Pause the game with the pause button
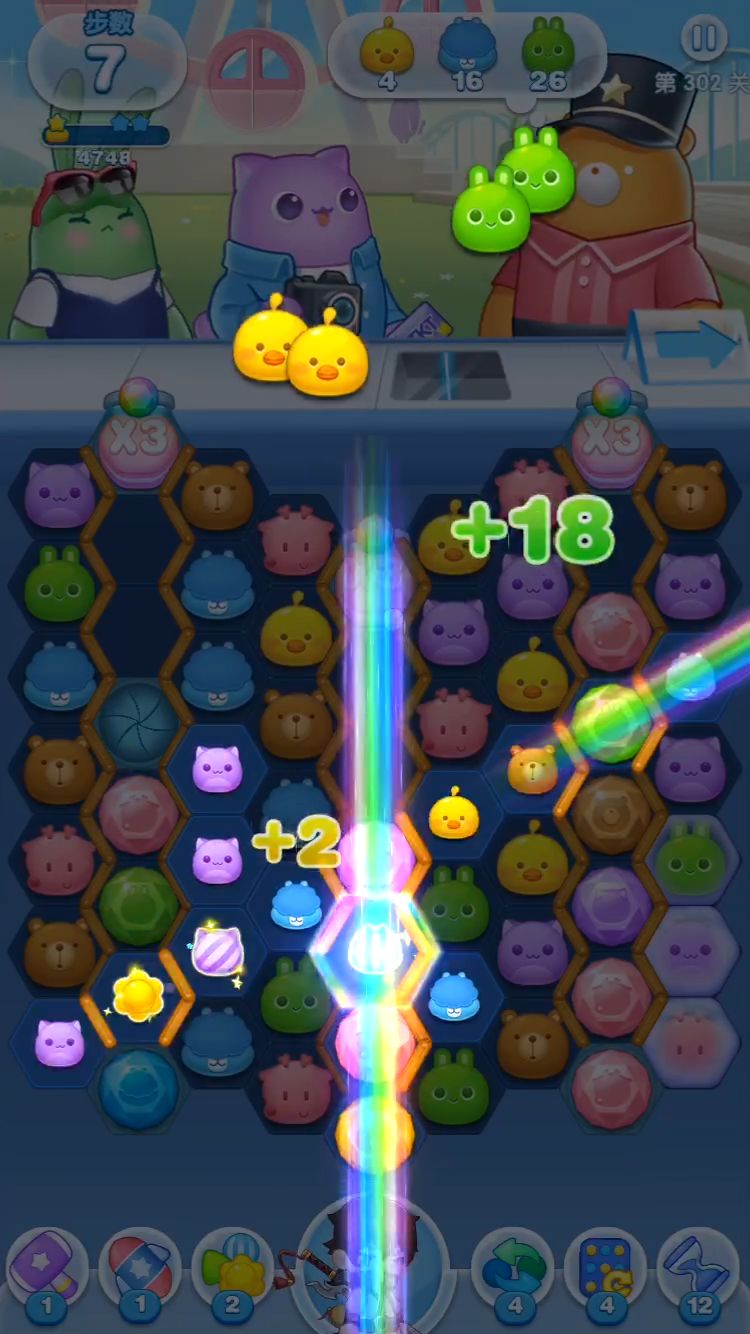Screen dimensions: 750x1334 click(x=706, y=42)
